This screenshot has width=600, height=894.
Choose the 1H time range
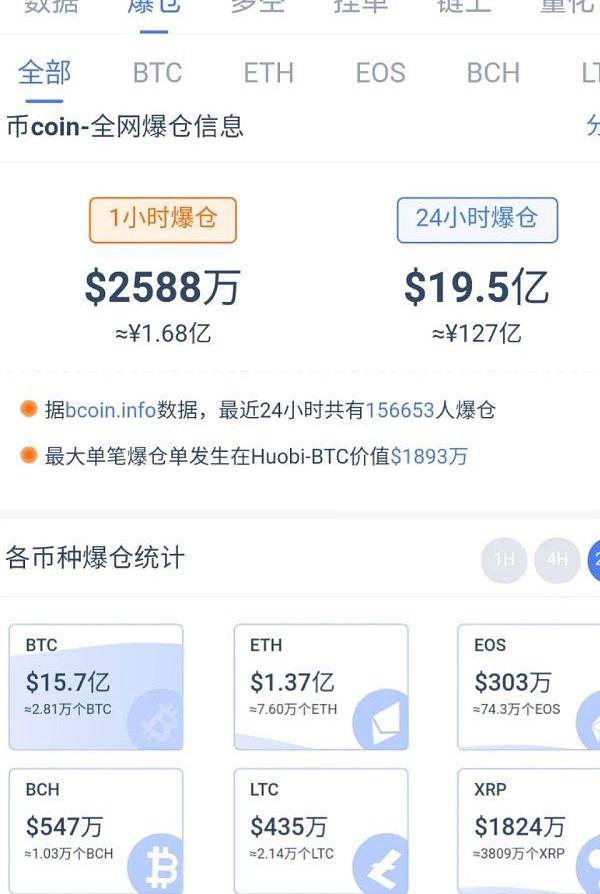(504, 559)
